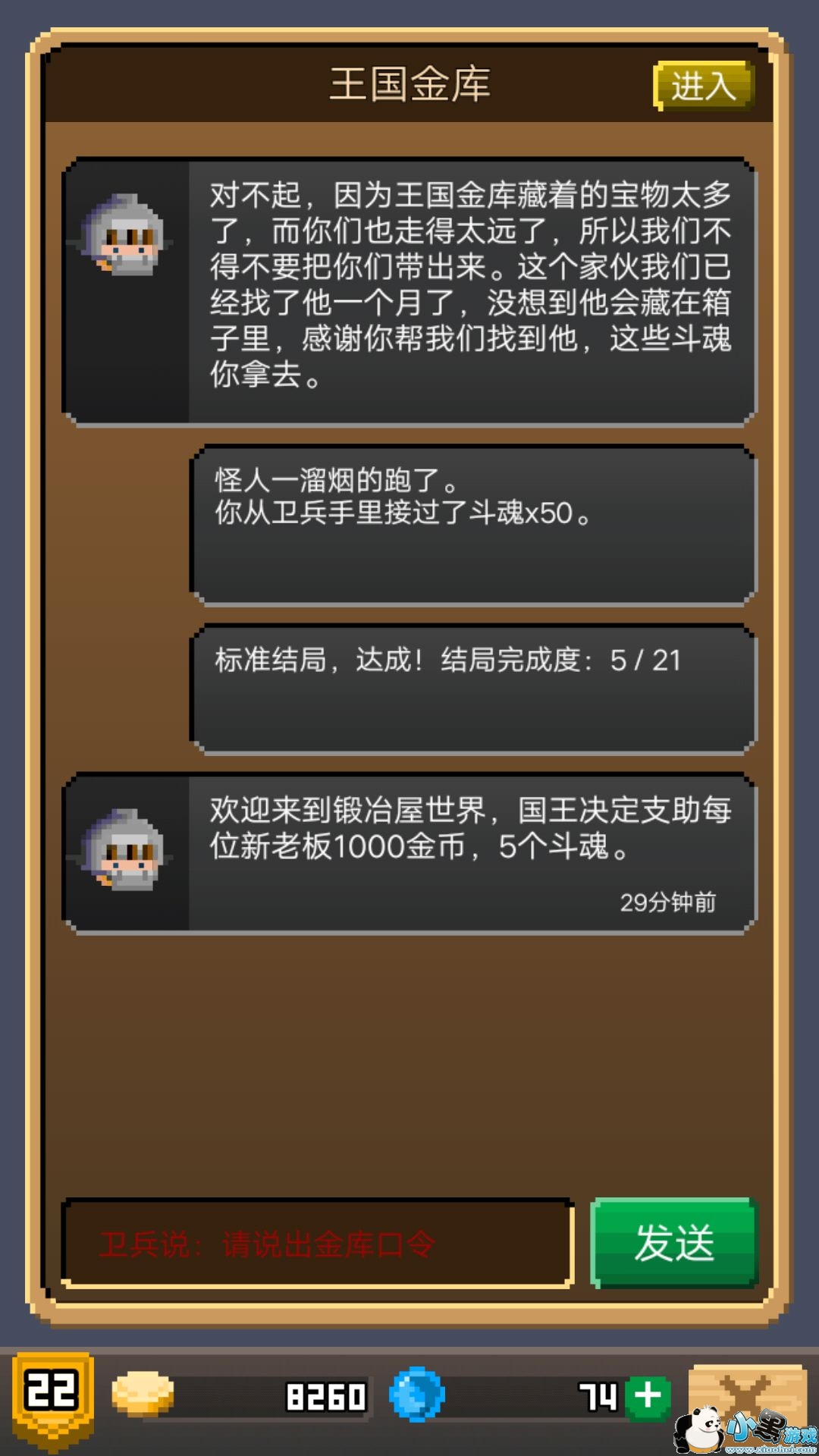Add more gems with the green plus
Screen dimensions: 819x1456
coord(648,1395)
